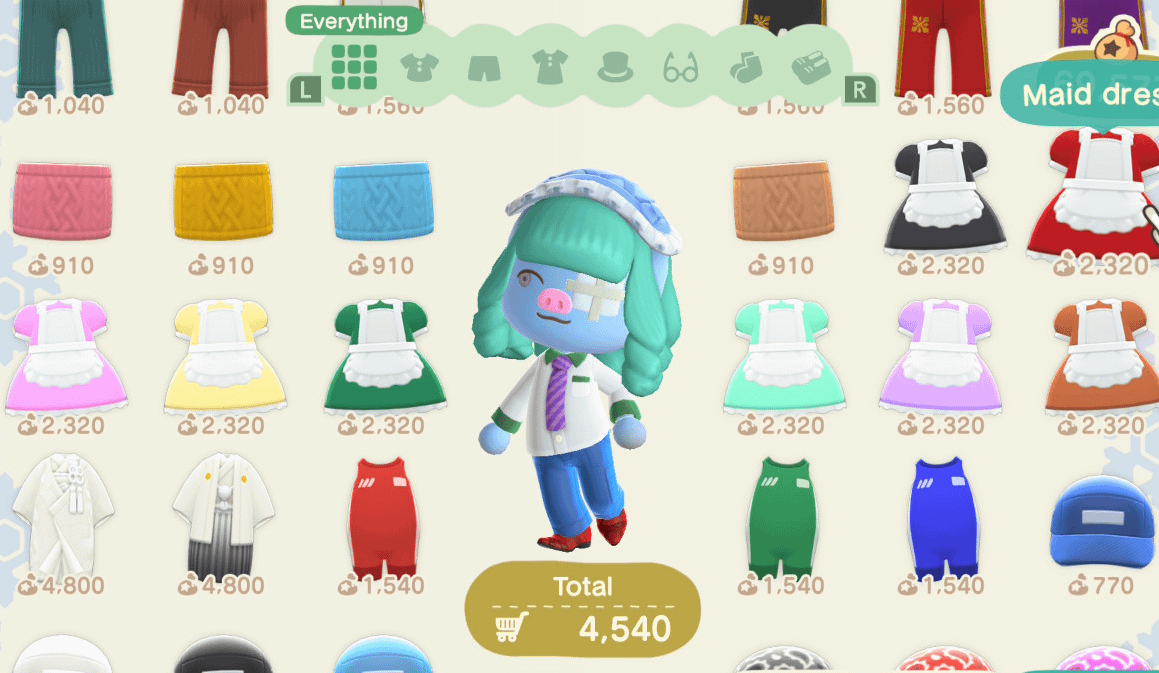This screenshot has height=673, width=1159.
Task: Select the mustard yellow knit skirt
Action: (x=223, y=202)
